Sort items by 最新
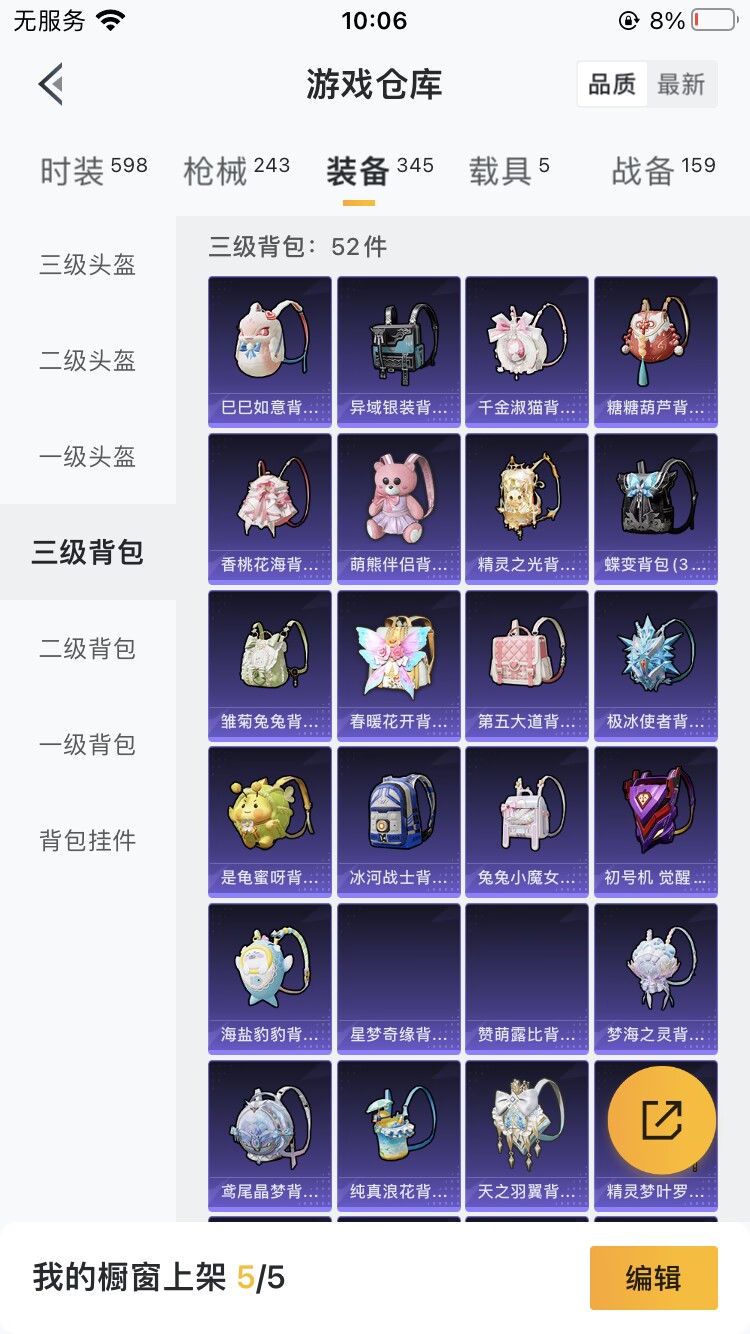This screenshot has height=1334, width=750. (681, 85)
